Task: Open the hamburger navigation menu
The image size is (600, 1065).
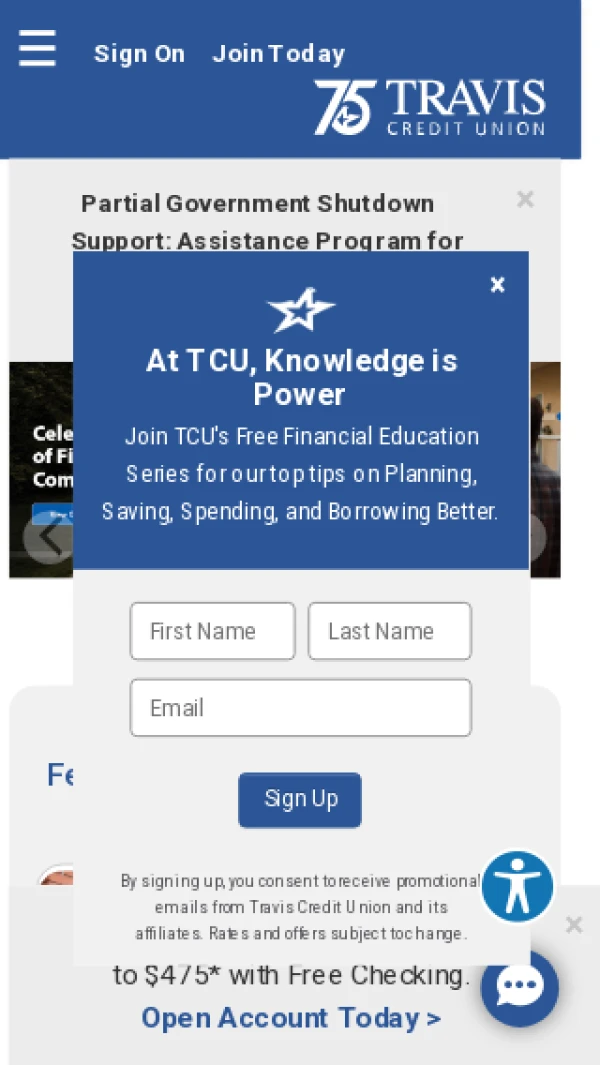Action: coord(37,48)
